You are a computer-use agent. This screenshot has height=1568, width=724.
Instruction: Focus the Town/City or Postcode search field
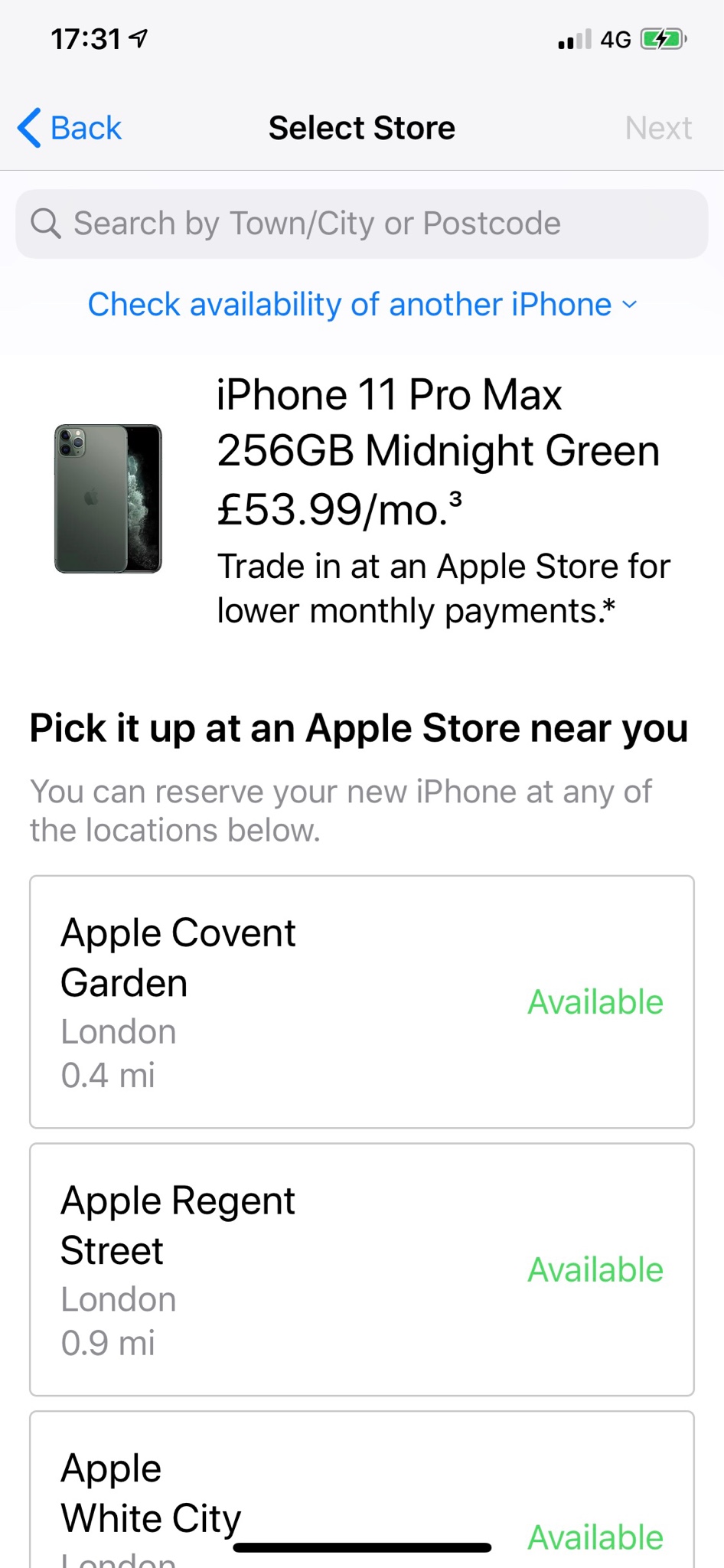click(x=361, y=224)
